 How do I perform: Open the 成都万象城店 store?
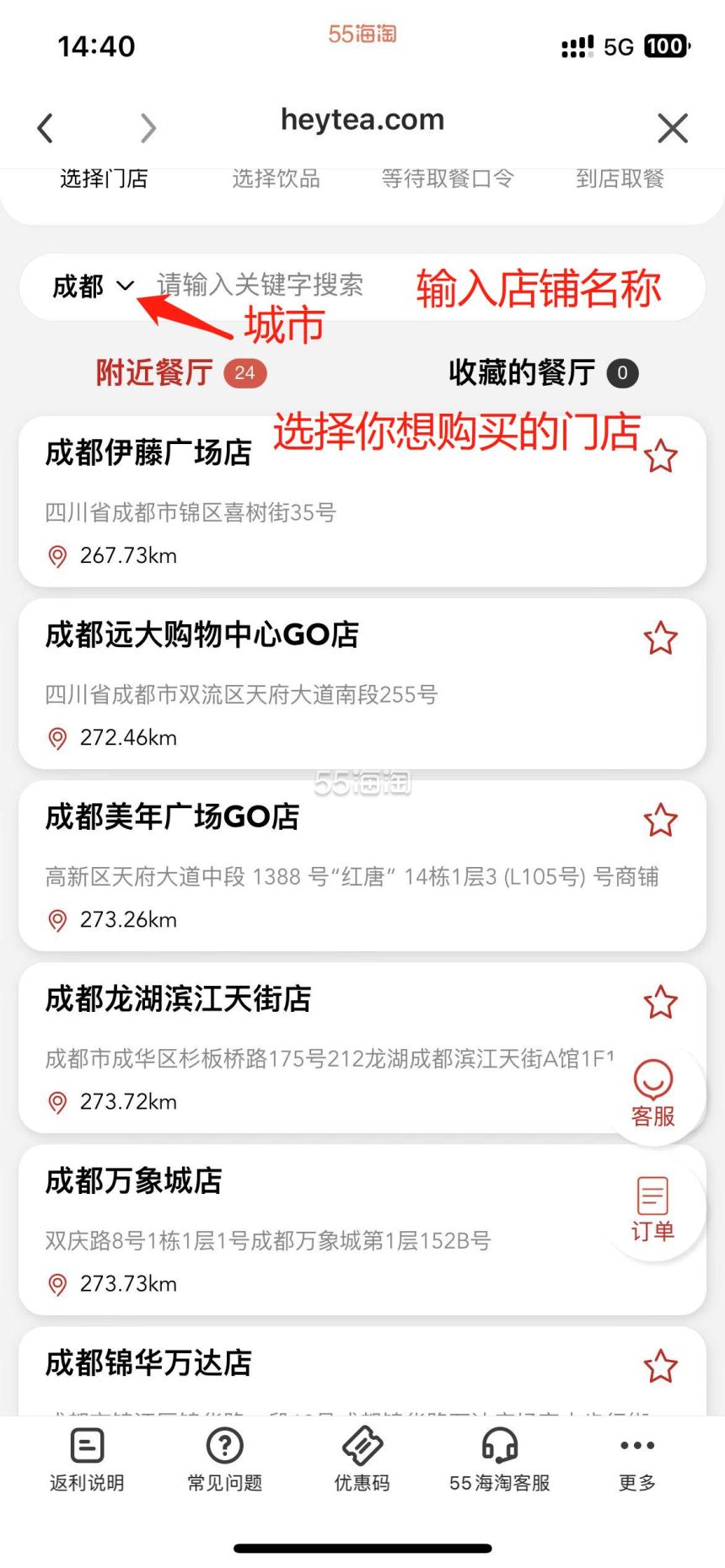[362, 1229]
